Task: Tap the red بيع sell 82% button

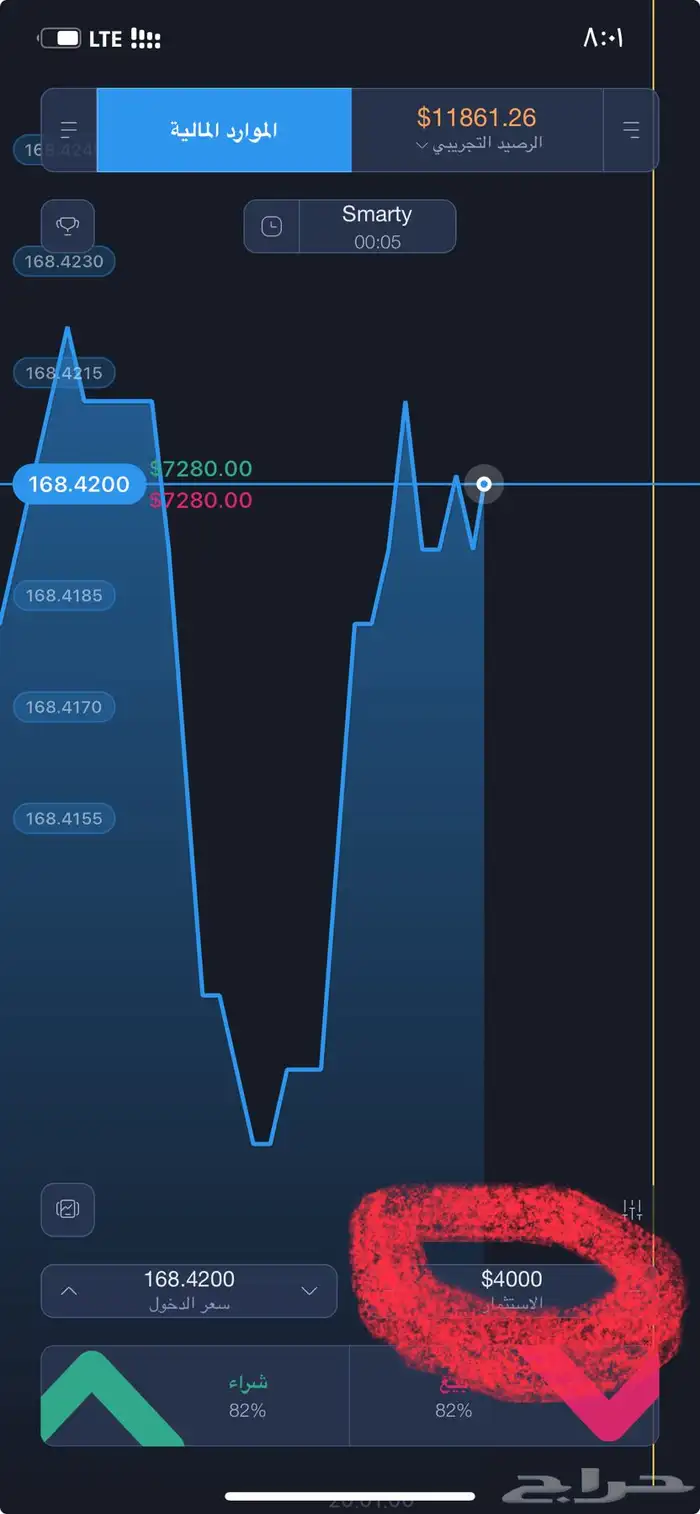Action: click(504, 1395)
